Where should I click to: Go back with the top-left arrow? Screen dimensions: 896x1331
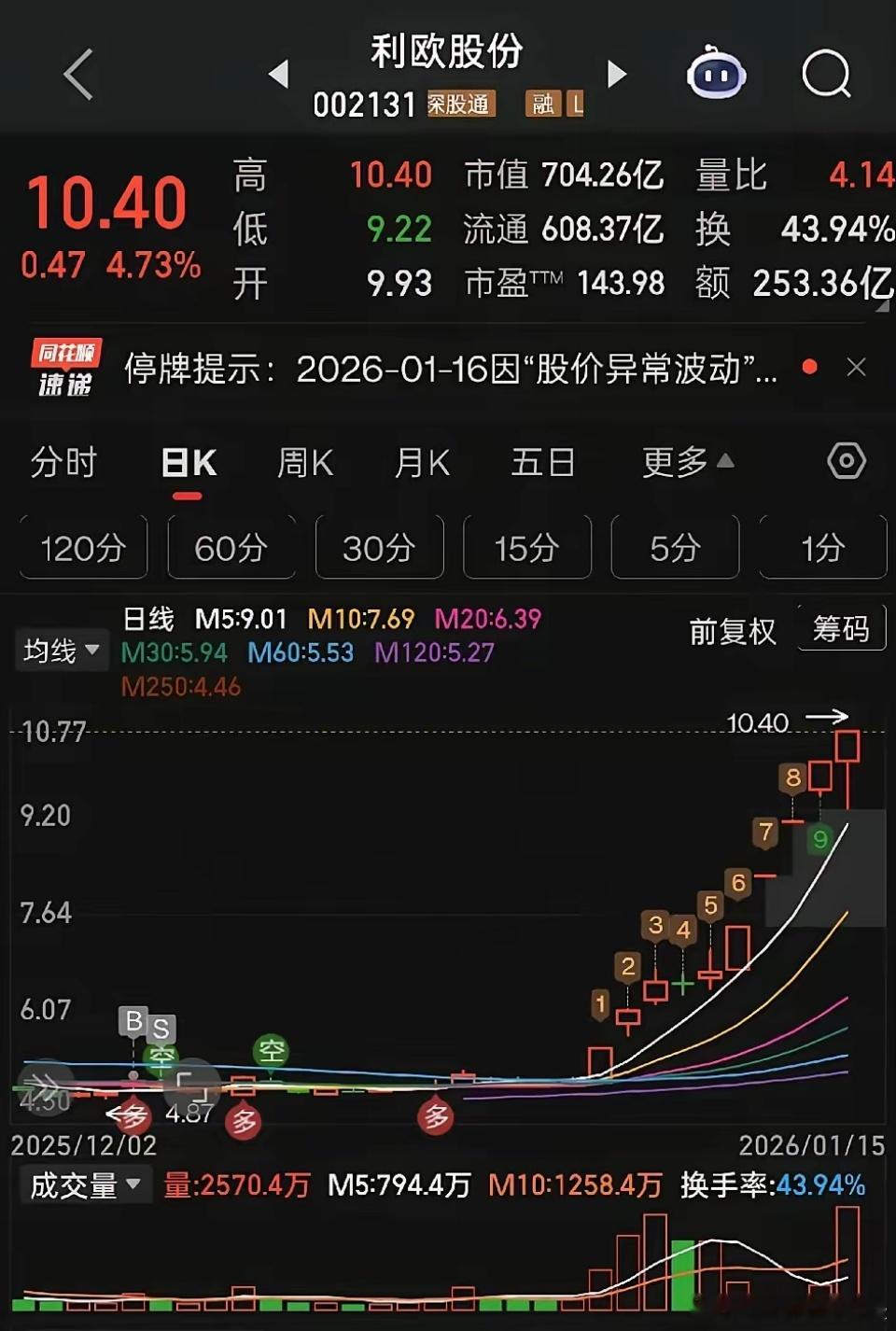point(79,74)
